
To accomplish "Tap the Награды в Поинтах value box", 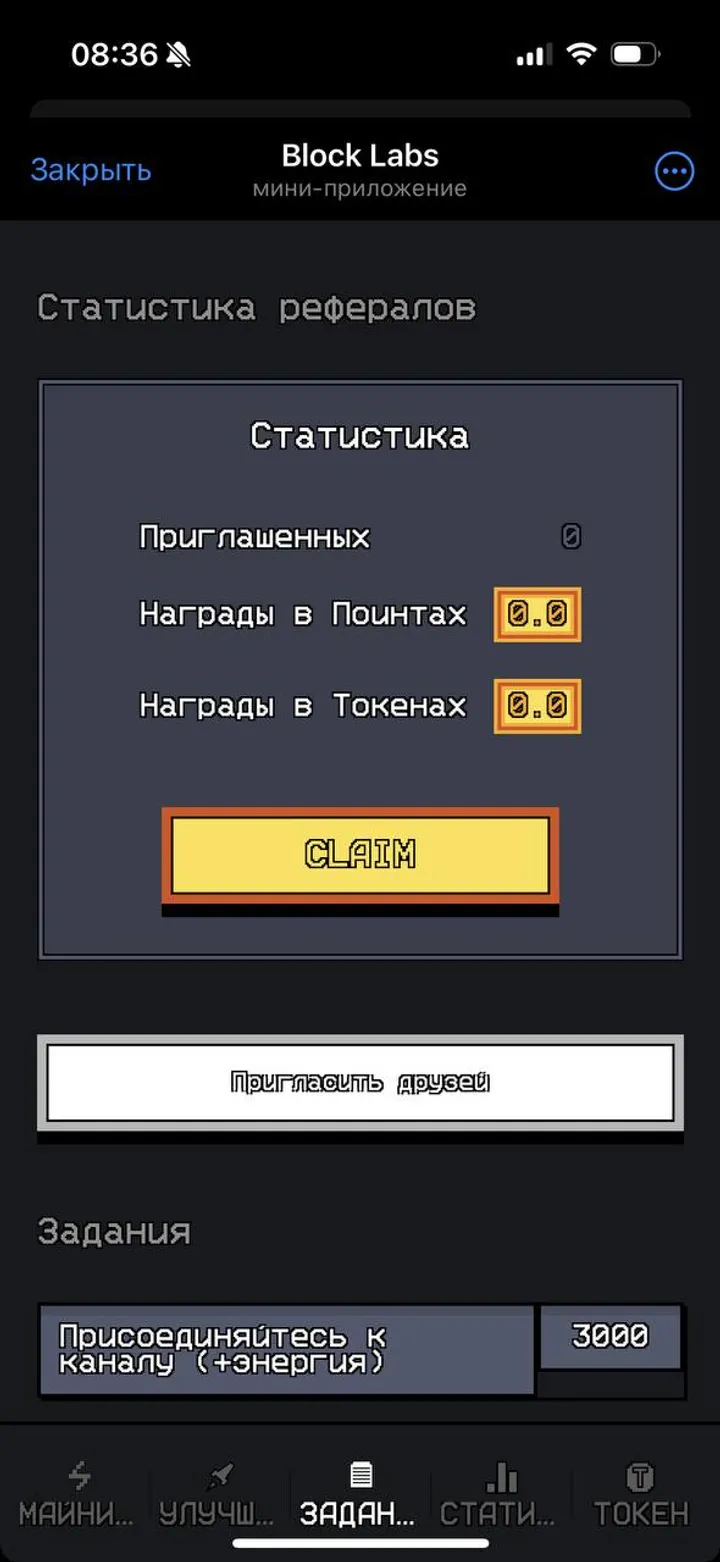I will point(537,614).
